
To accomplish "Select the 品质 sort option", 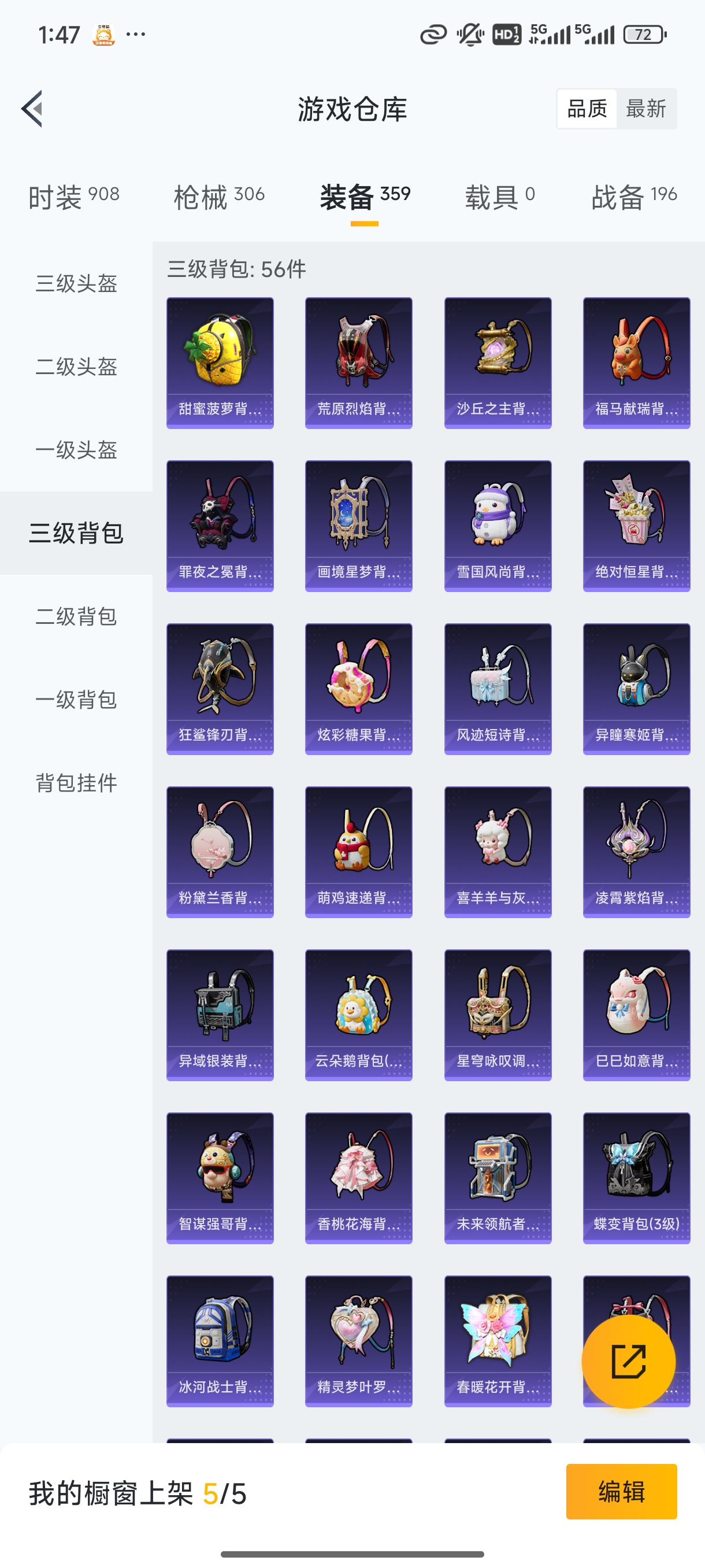I will (587, 109).
